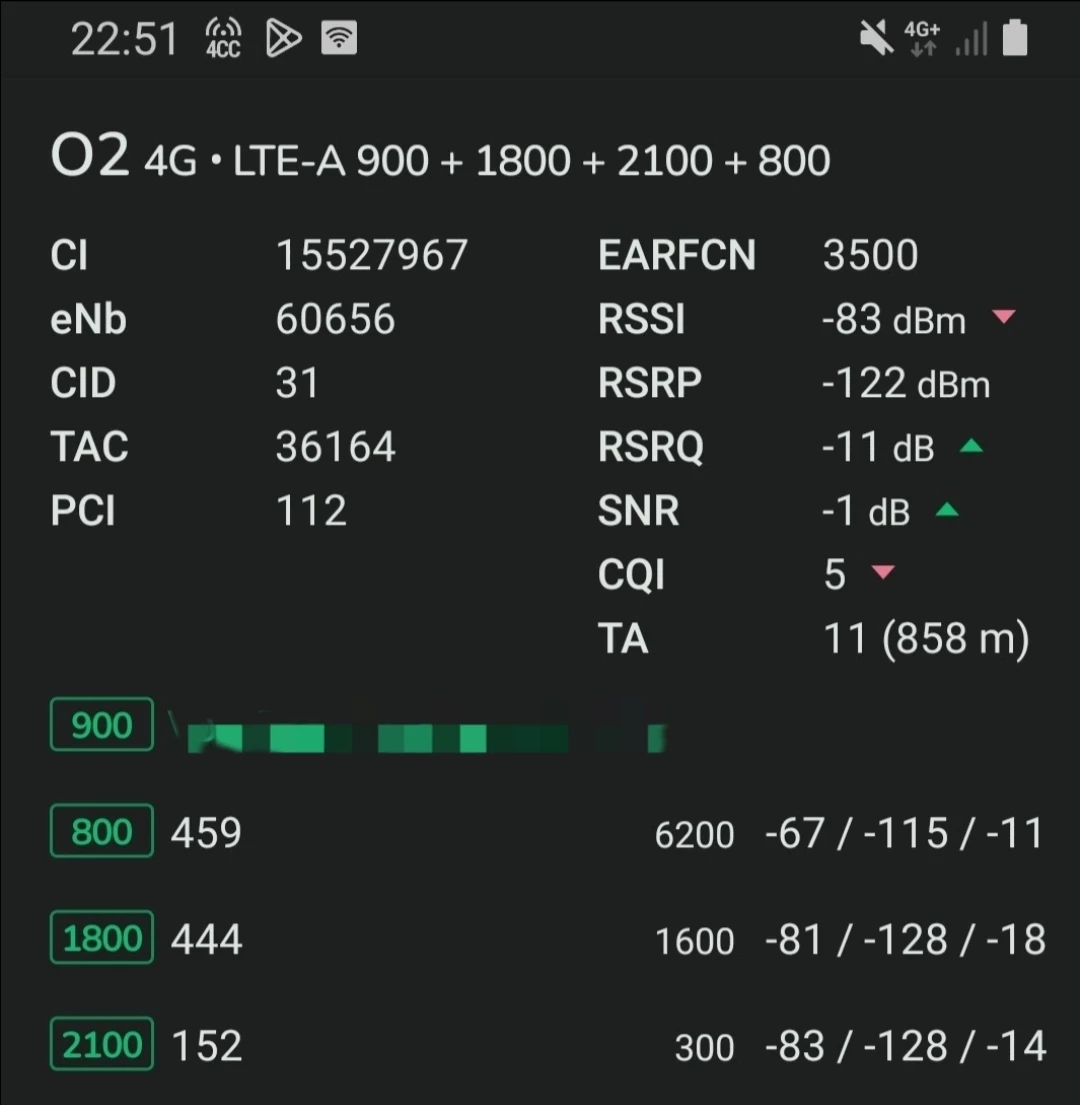Open the O2 LTE-A cell details card
Viewport: 1080px width, 1105px height.
tap(440, 160)
